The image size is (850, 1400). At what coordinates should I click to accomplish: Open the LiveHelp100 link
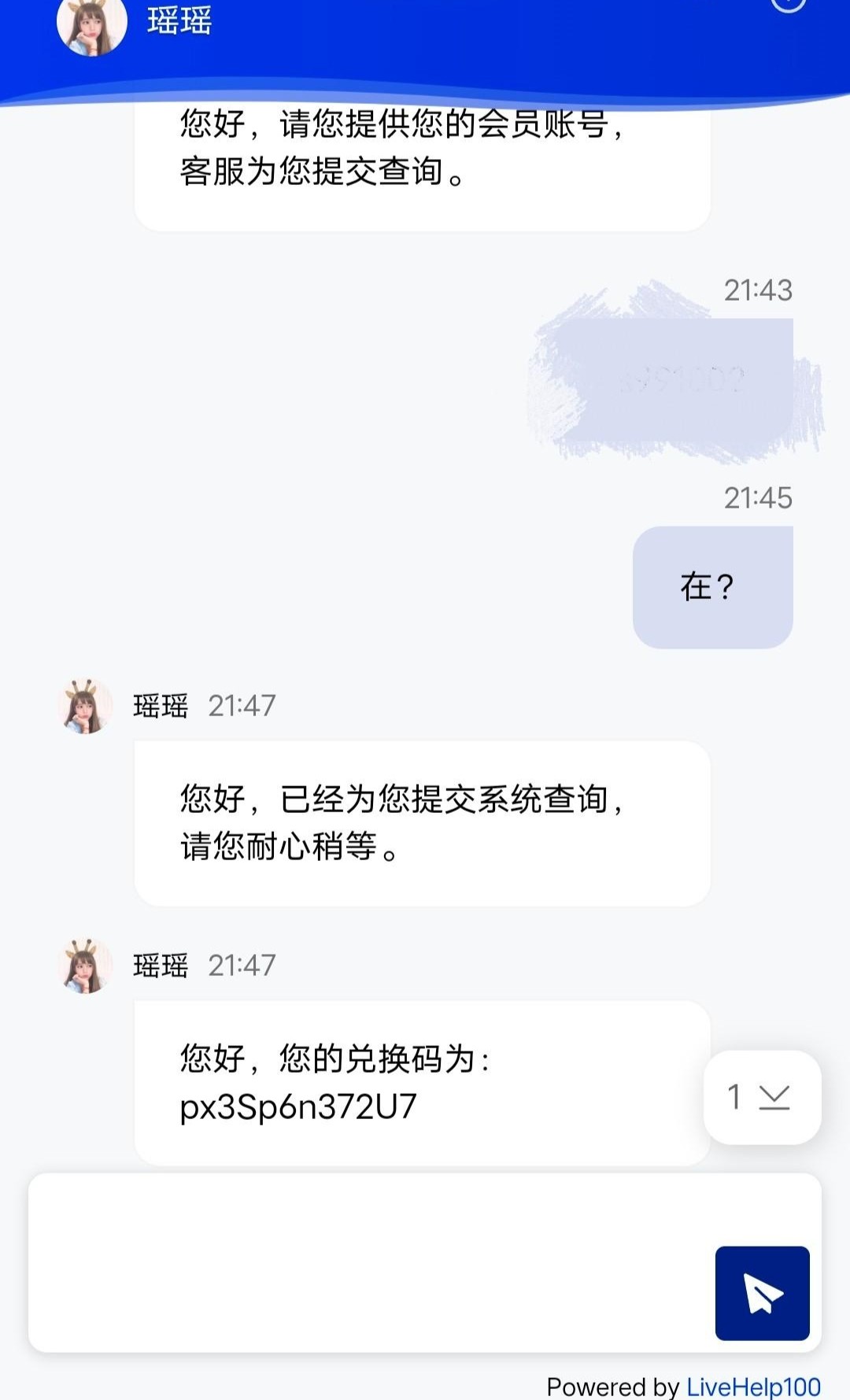pyautogui.click(x=753, y=1386)
